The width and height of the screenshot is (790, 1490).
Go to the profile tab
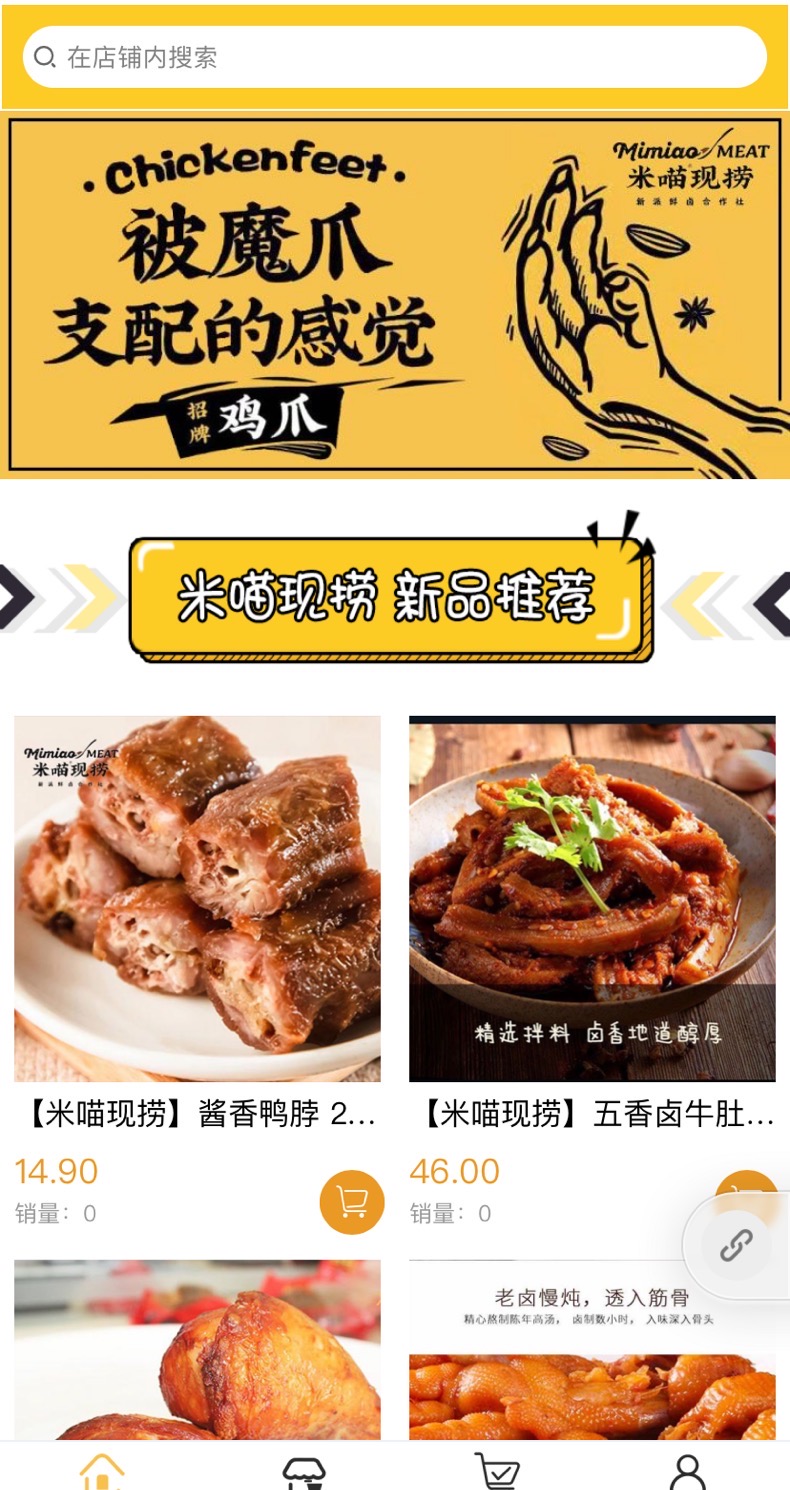687,1470
